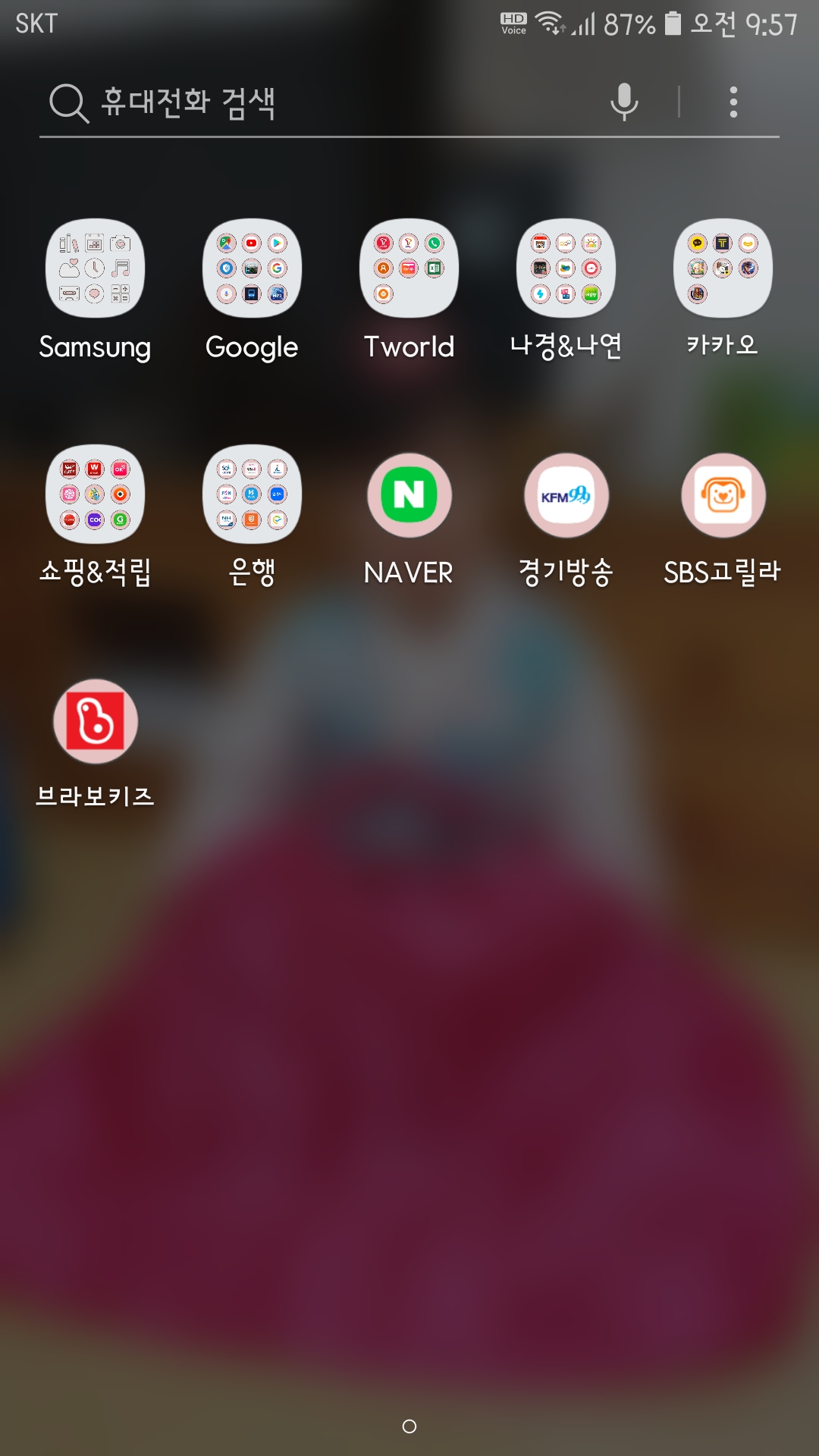The width and height of the screenshot is (819, 1456).
Task: Launch the 경기방송 radio app
Action: (566, 495)
